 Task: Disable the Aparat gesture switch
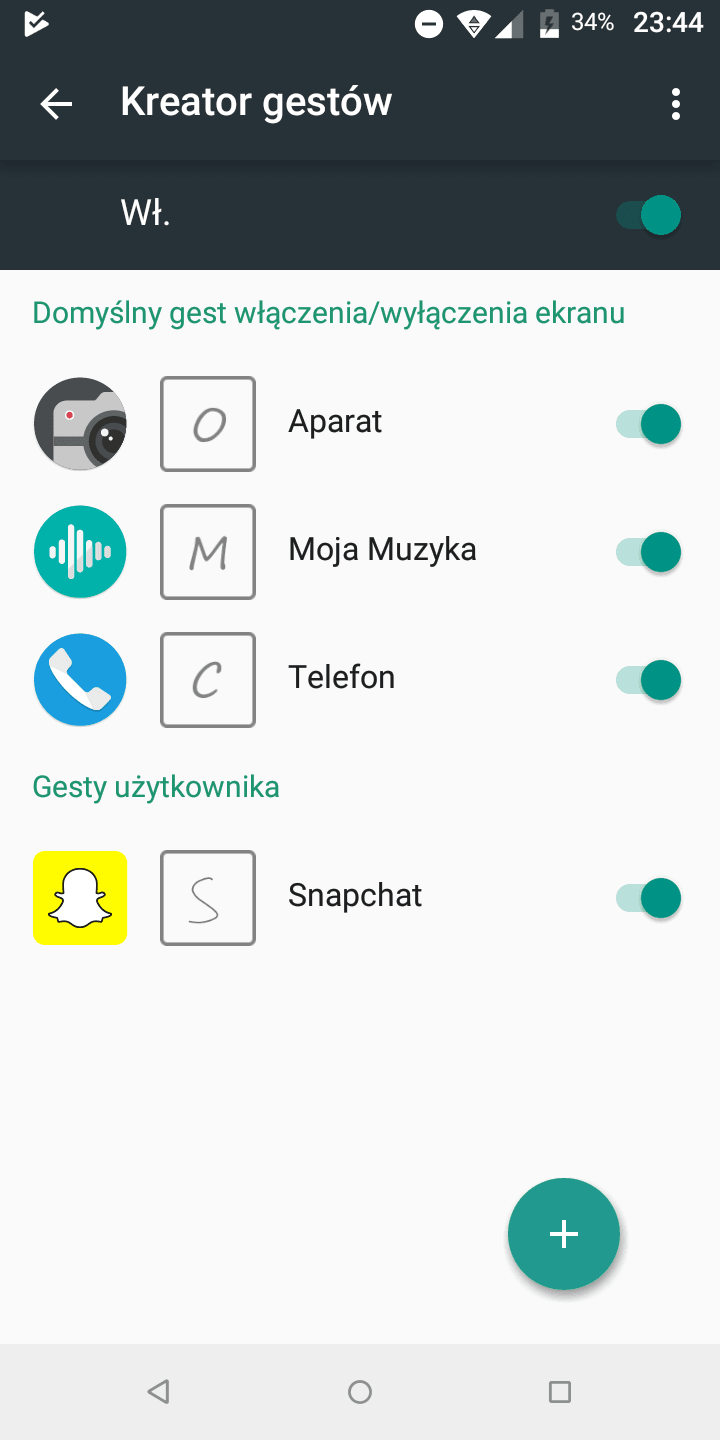(x=648, y=424)
